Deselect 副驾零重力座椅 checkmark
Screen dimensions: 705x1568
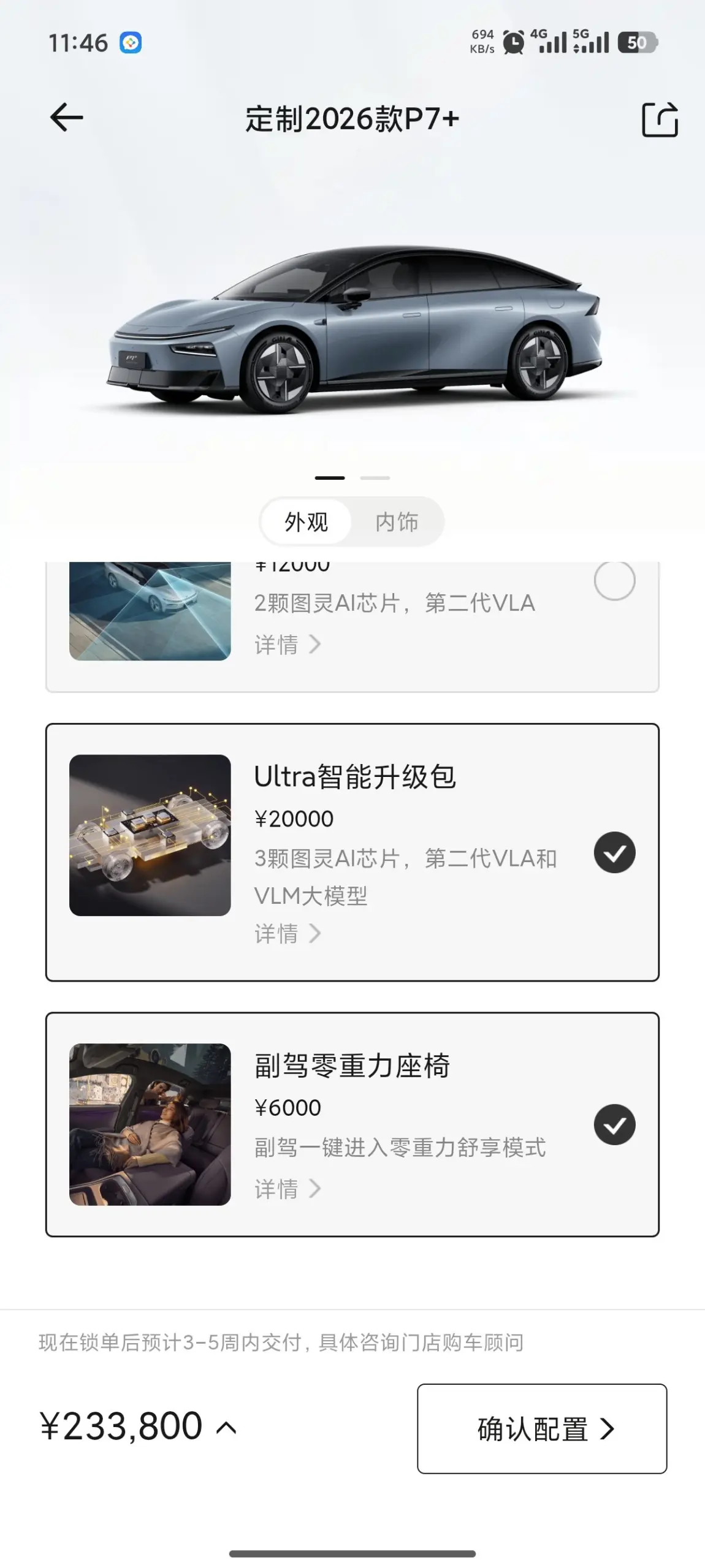[614, 1125]
